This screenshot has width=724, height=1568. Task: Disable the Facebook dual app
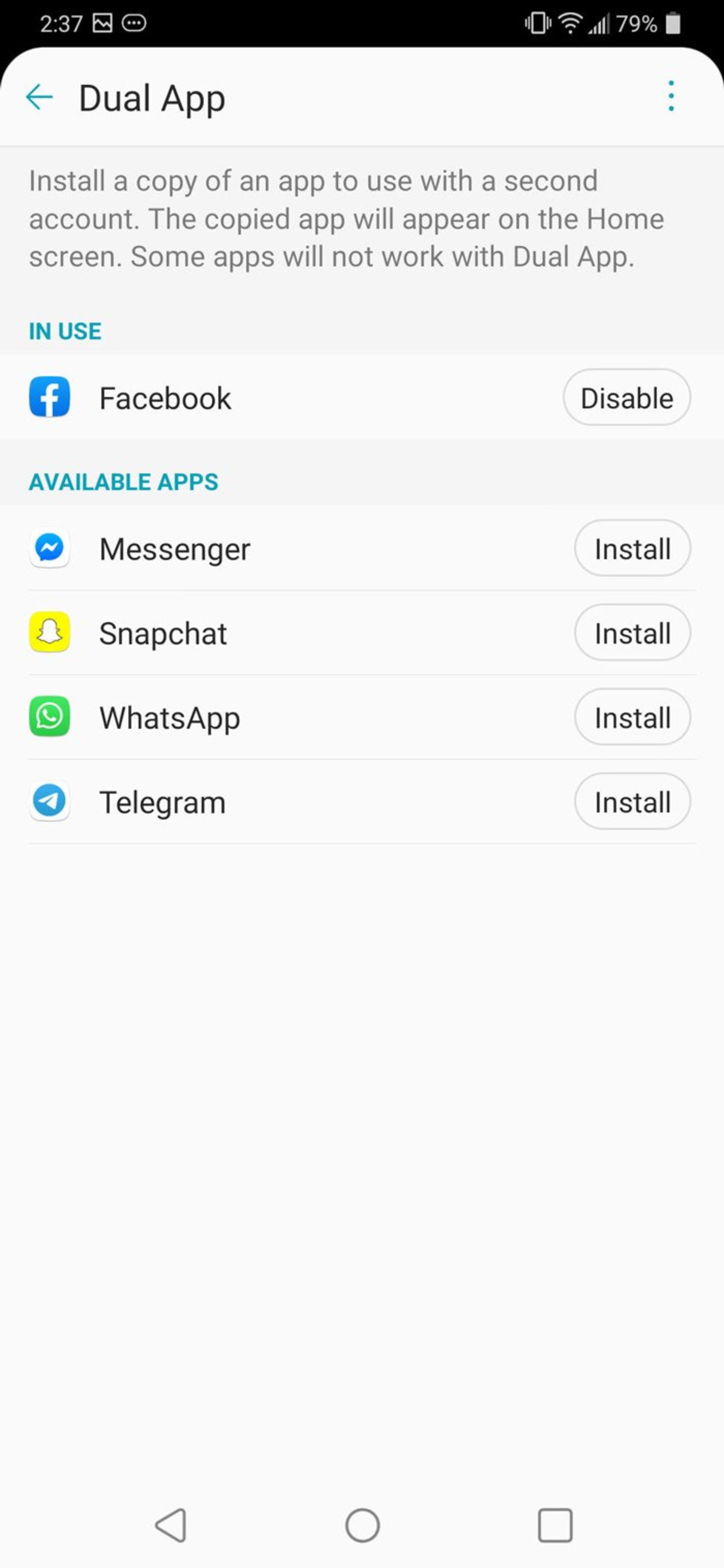click(x=626, y=398)
